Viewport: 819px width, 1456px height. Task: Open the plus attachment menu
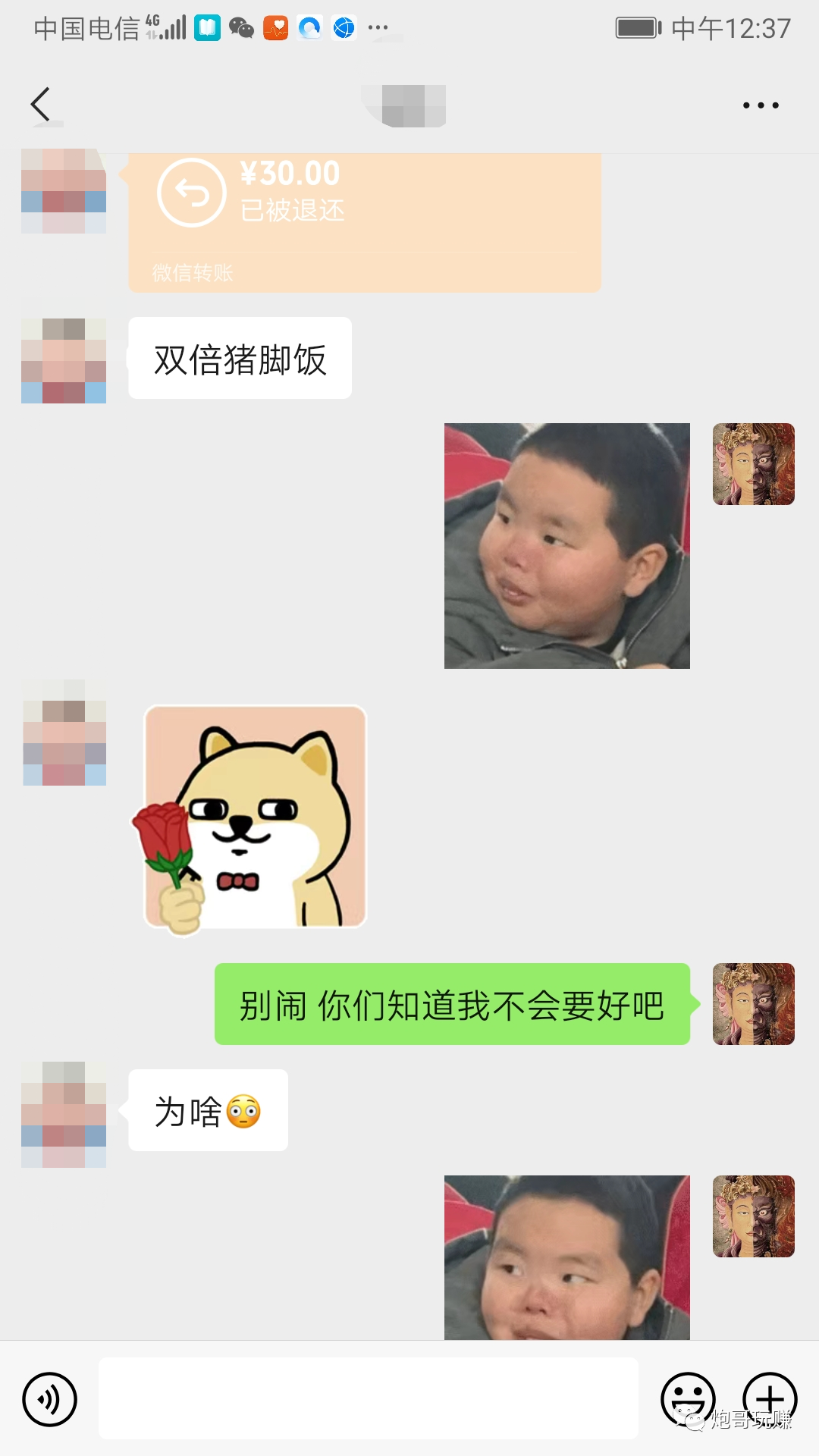770,1398
